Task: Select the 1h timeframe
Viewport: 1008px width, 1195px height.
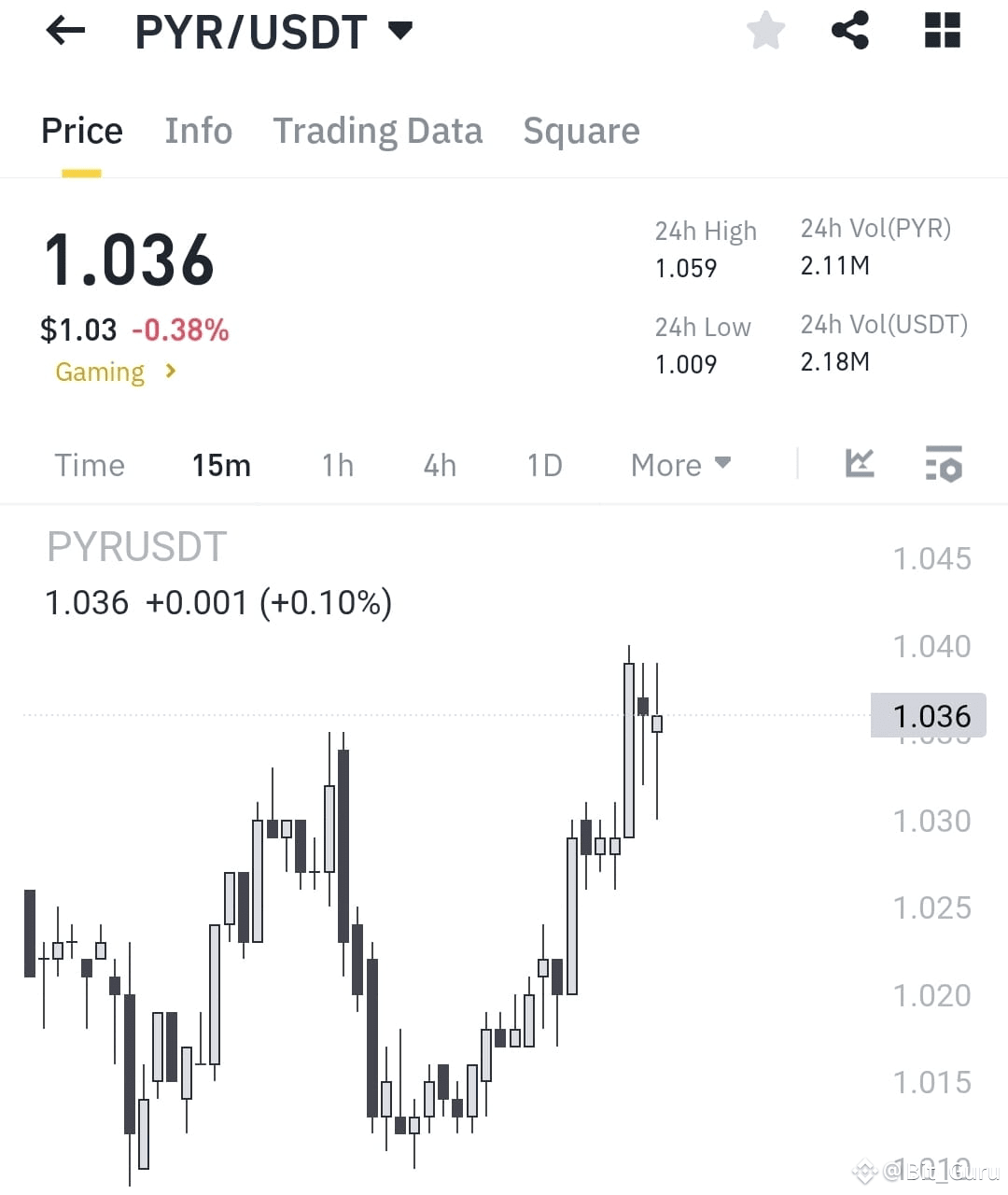Action: 337,465
